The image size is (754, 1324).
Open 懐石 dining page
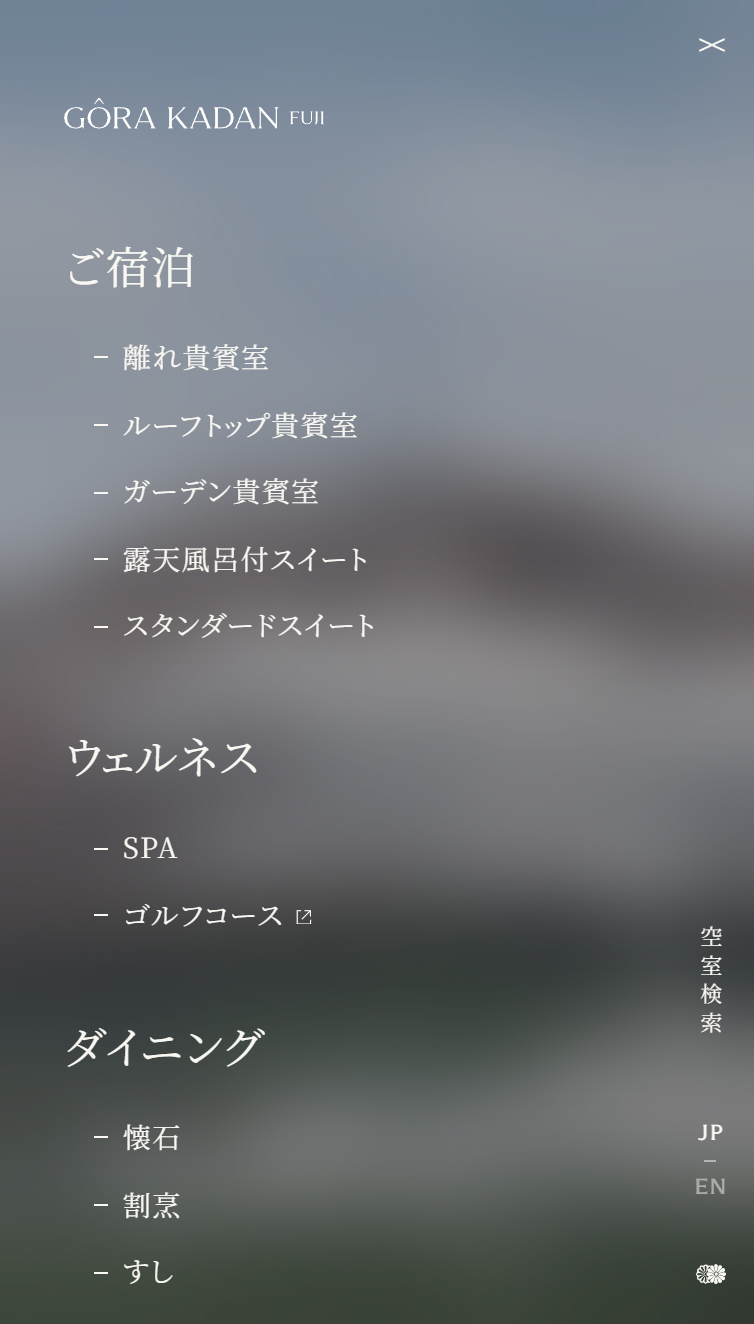151,1138
